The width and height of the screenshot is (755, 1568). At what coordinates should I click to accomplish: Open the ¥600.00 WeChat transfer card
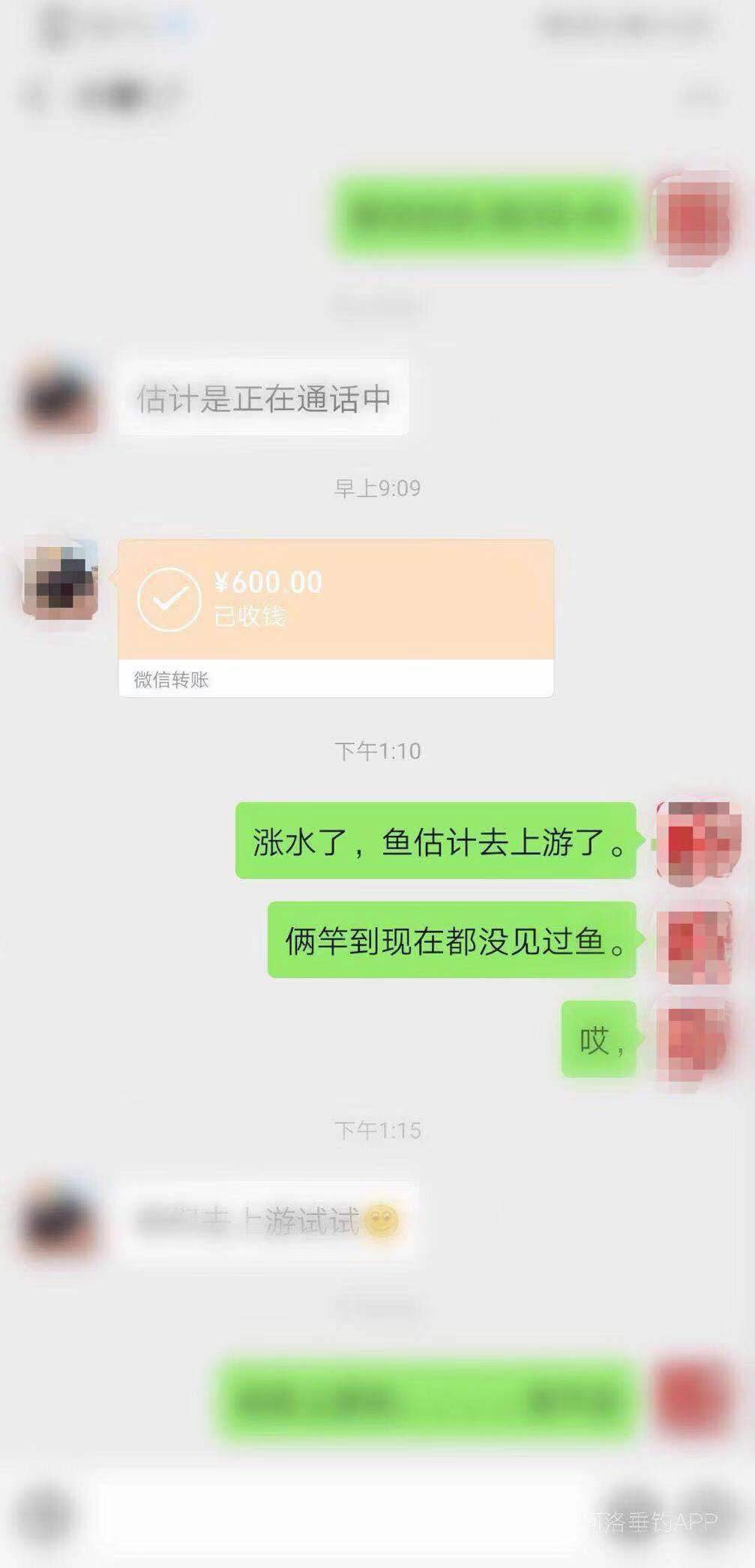pyautogui.click(x=335, y=601)
